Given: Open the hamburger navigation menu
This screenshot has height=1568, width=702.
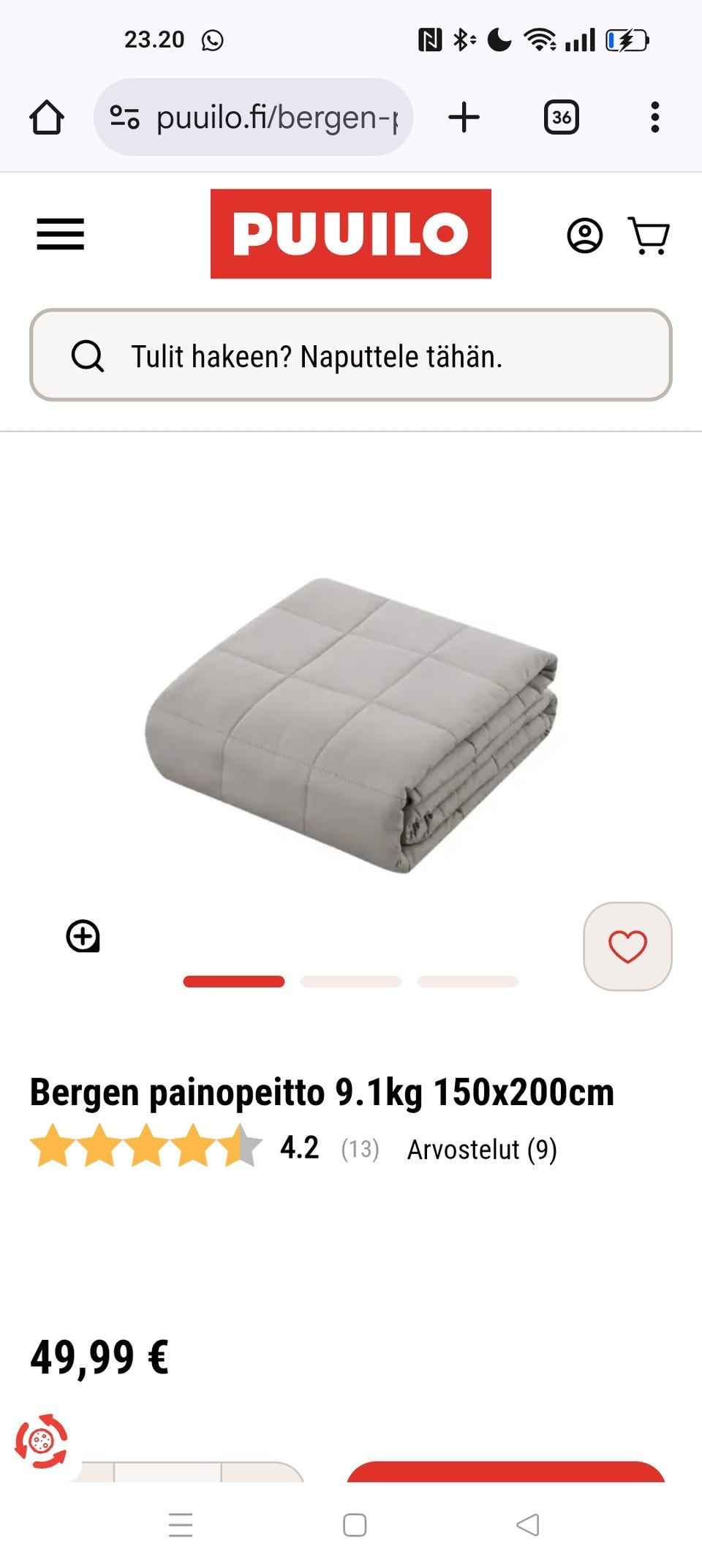Looking at the screenshot, I should pyautogui.click(x=60, y=235).
